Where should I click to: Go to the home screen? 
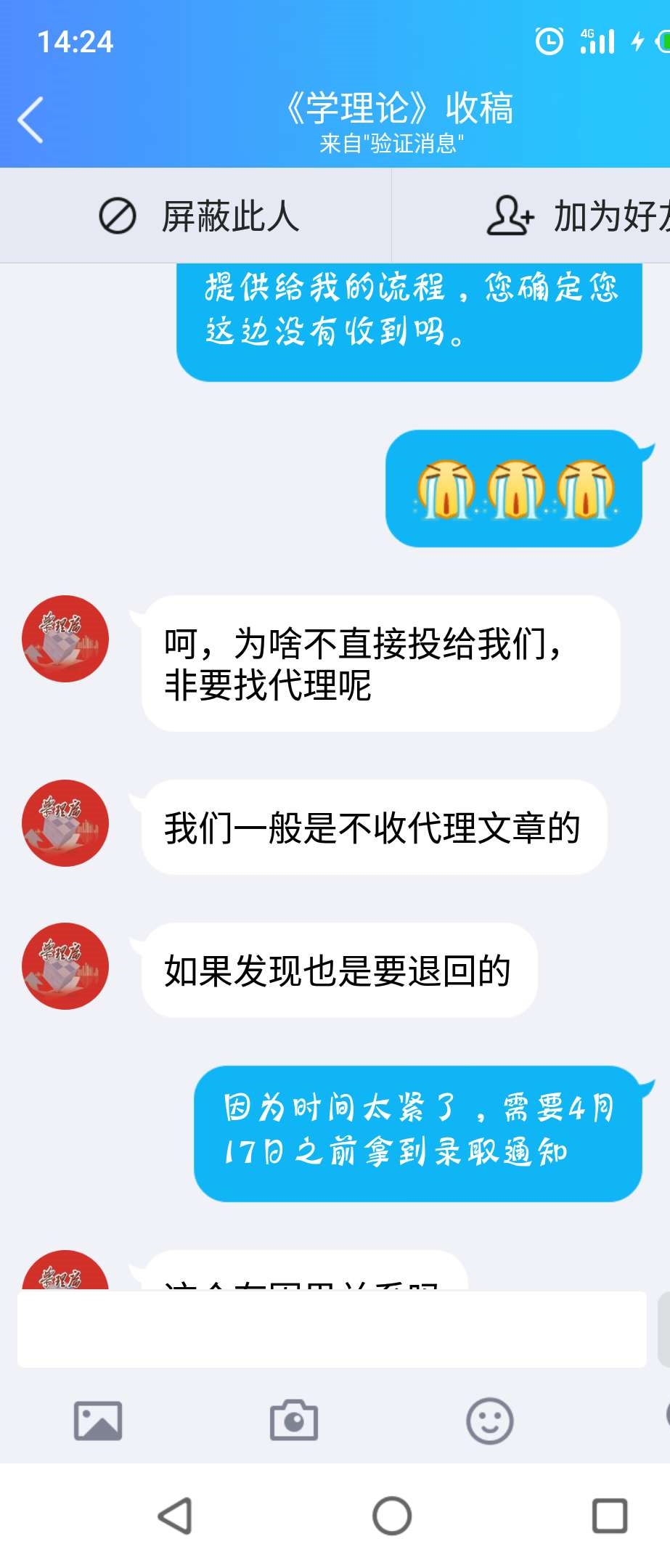point(392,1516)
